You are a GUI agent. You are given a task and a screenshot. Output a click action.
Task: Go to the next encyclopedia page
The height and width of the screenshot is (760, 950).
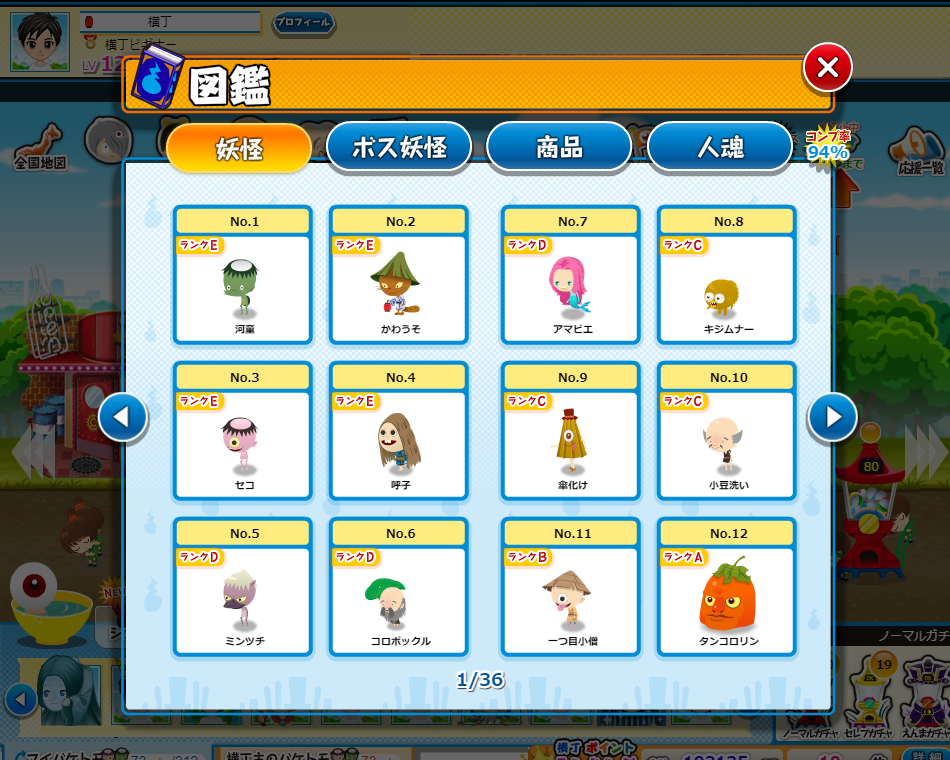point(832,417)
